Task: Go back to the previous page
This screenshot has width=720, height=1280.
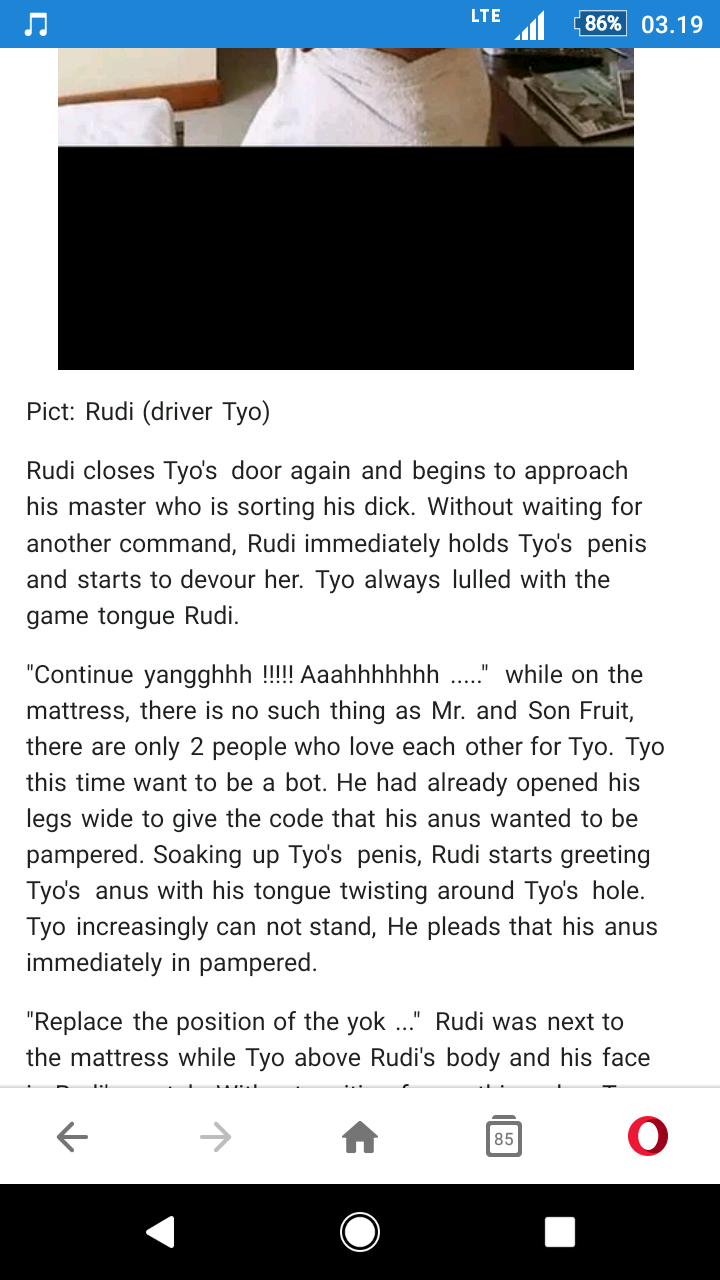Action: point(72,1137)
